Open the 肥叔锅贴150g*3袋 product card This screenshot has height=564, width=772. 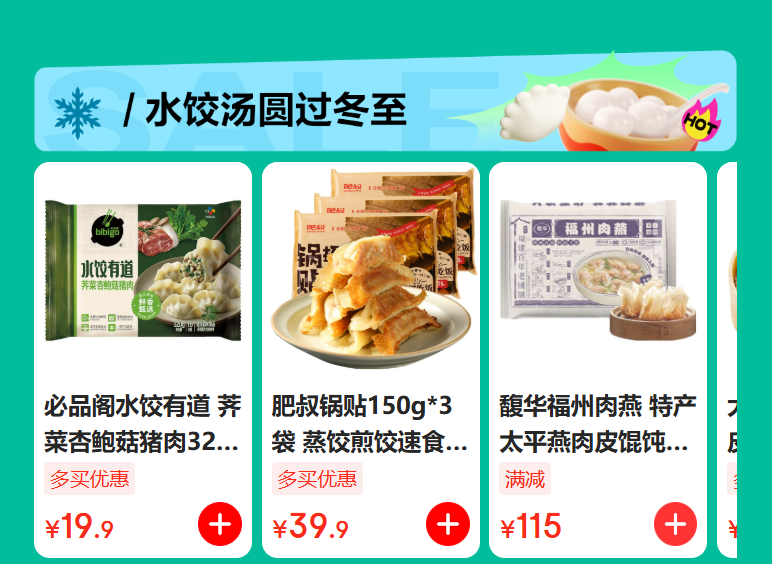tap(371, 300)
